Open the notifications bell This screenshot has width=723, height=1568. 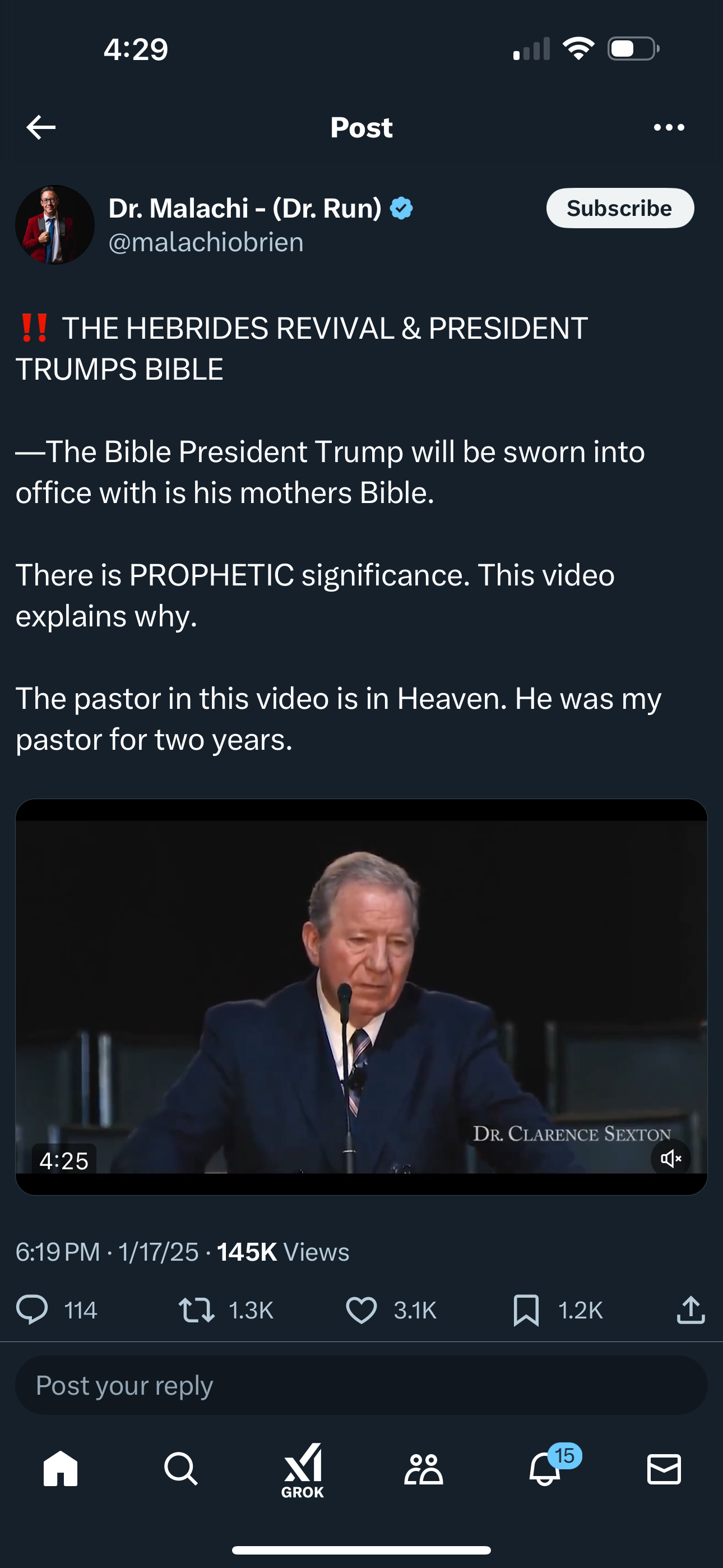pos(545,1469)
